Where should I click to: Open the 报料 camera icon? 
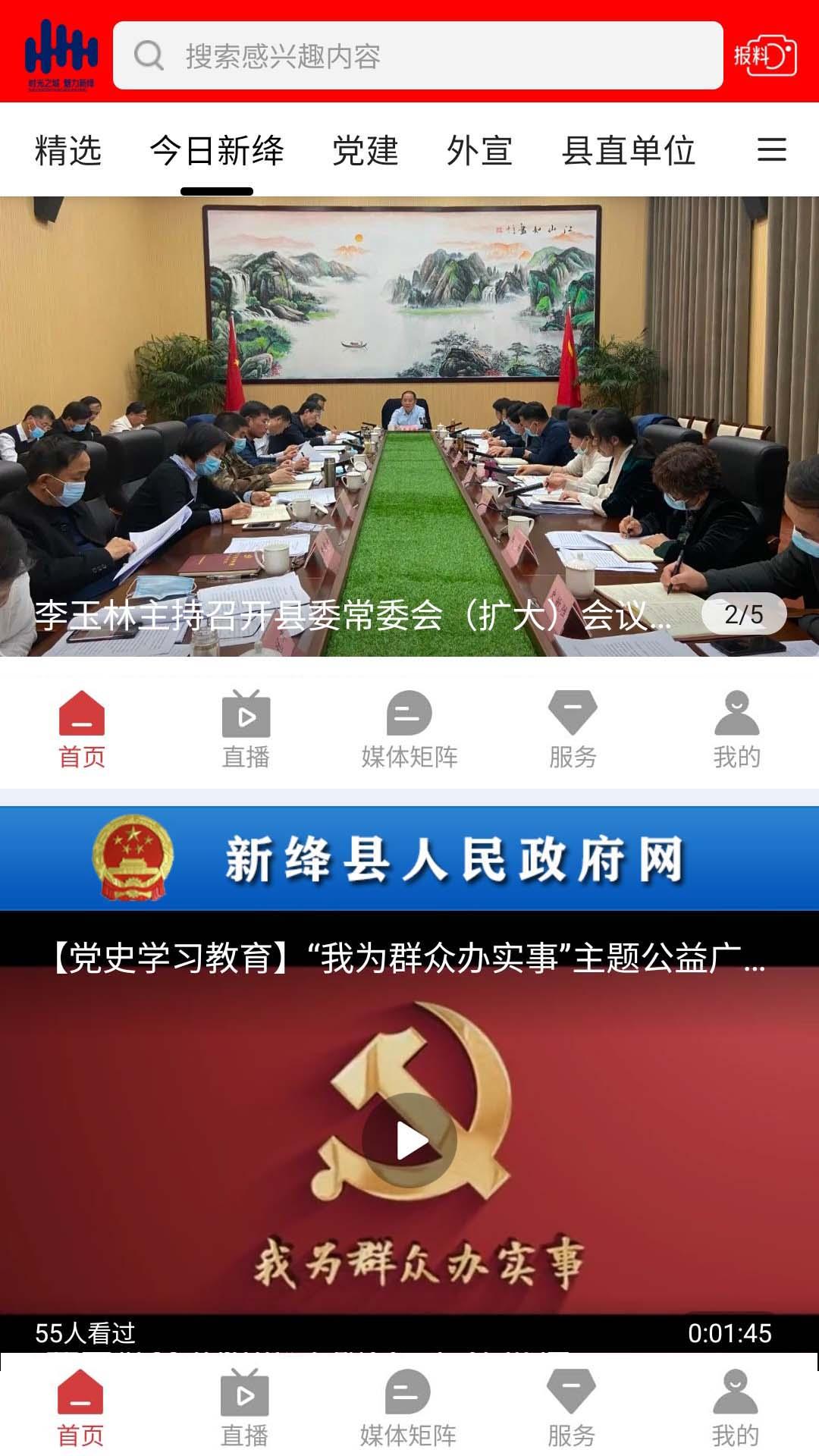(764, 55)
